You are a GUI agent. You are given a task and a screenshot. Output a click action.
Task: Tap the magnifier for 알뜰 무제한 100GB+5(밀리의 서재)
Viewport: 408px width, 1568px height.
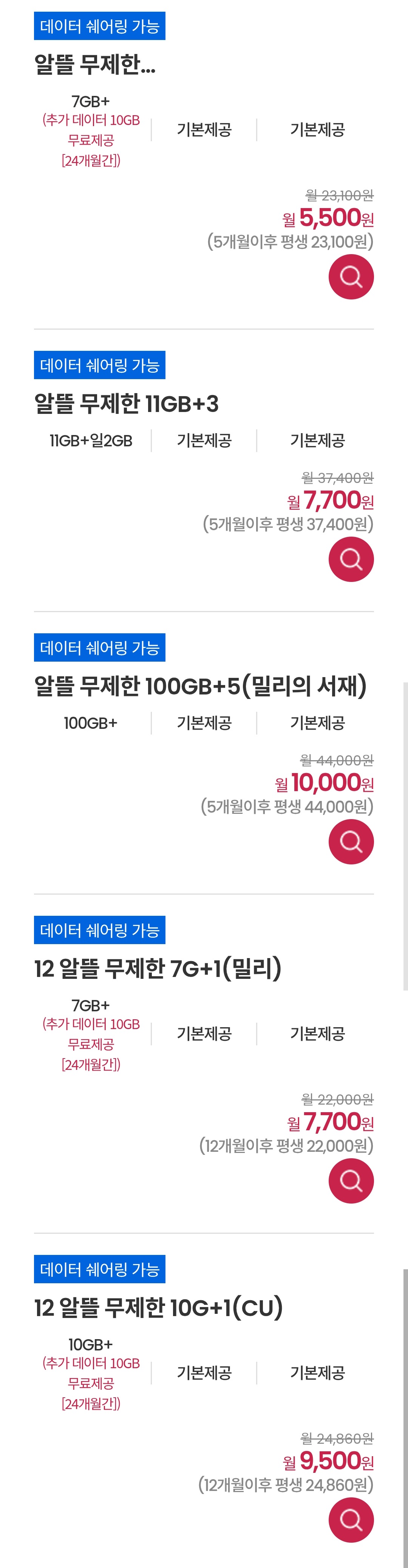tap(351, 841)
